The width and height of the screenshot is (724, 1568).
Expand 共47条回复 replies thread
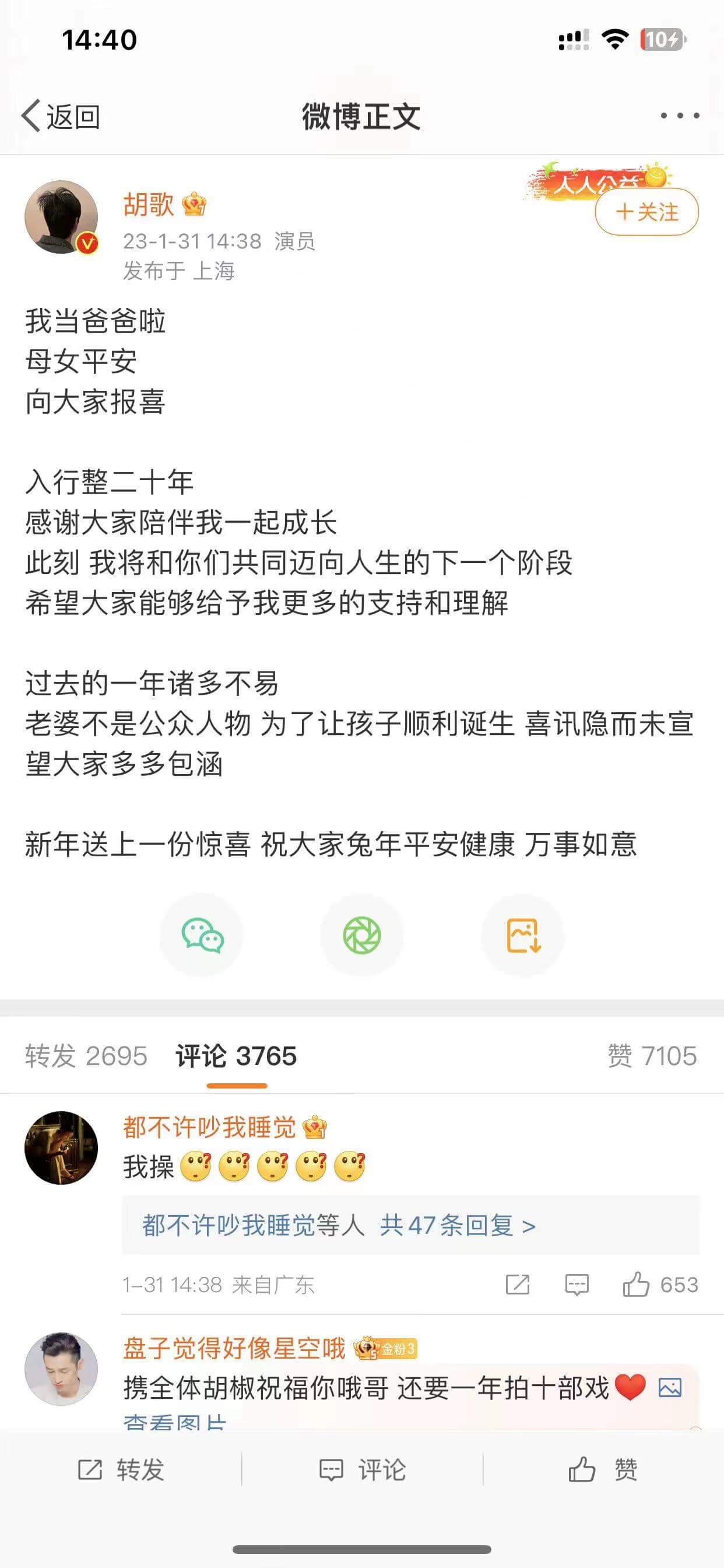(458, 1224)
